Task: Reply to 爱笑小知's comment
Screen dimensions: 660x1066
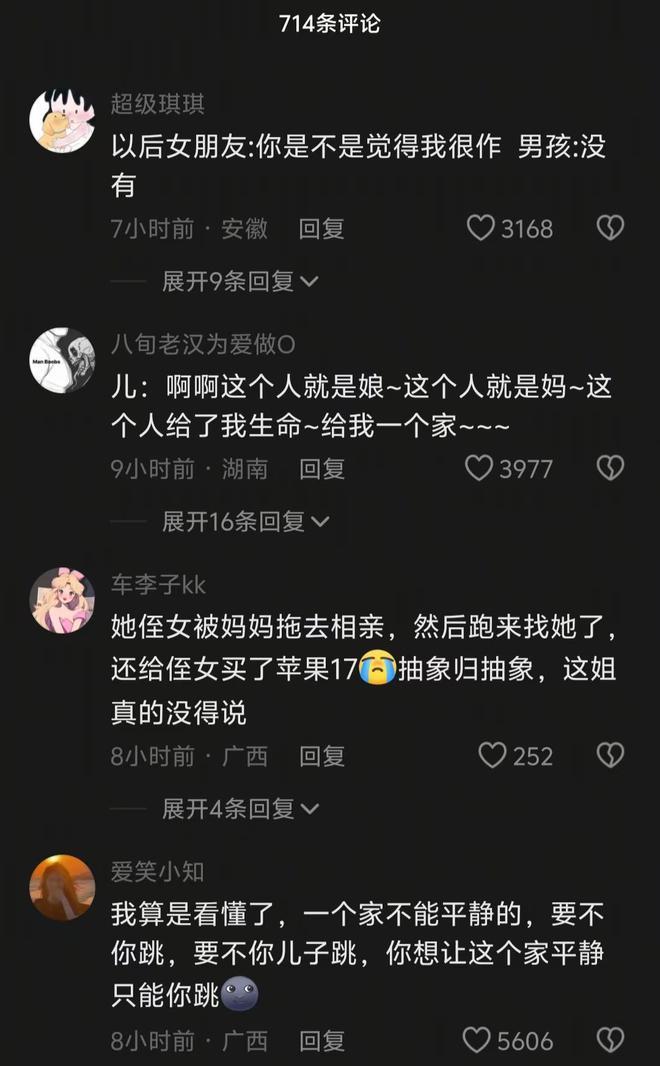Action: 321,1041
